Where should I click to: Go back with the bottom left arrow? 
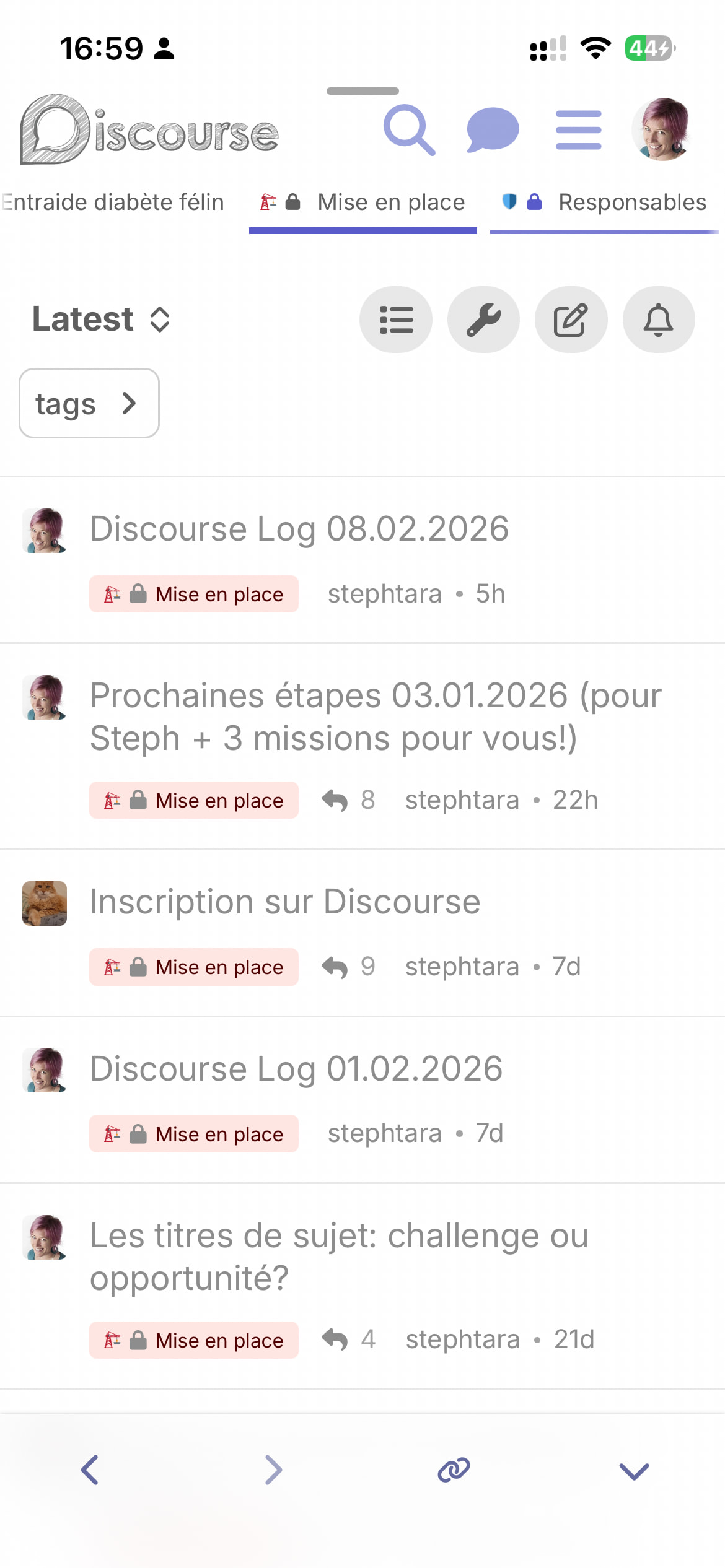(x=90, y=1470)
